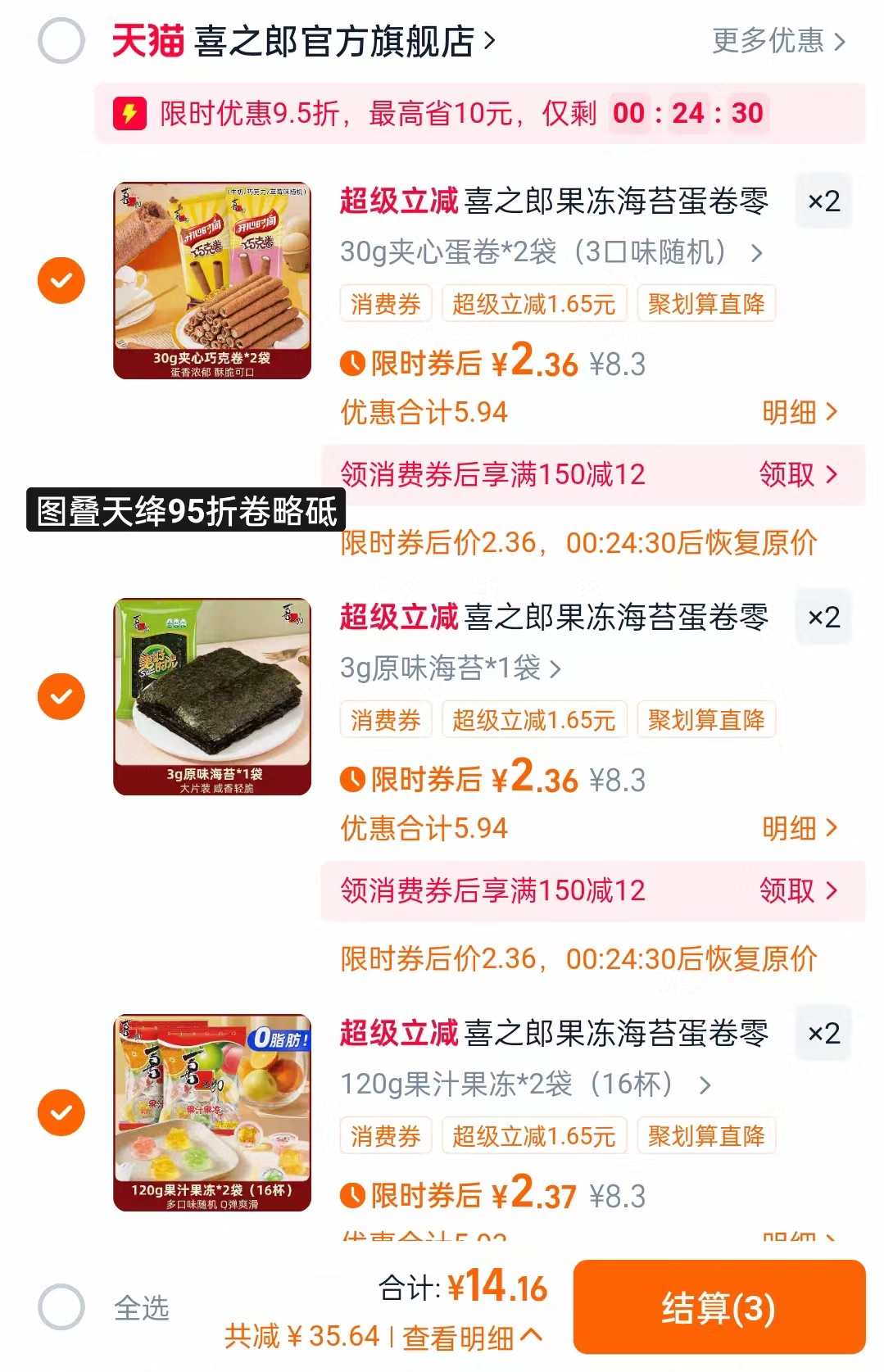Deselect the 3g原味海苔 product checkbox

[x=60, y=698]
